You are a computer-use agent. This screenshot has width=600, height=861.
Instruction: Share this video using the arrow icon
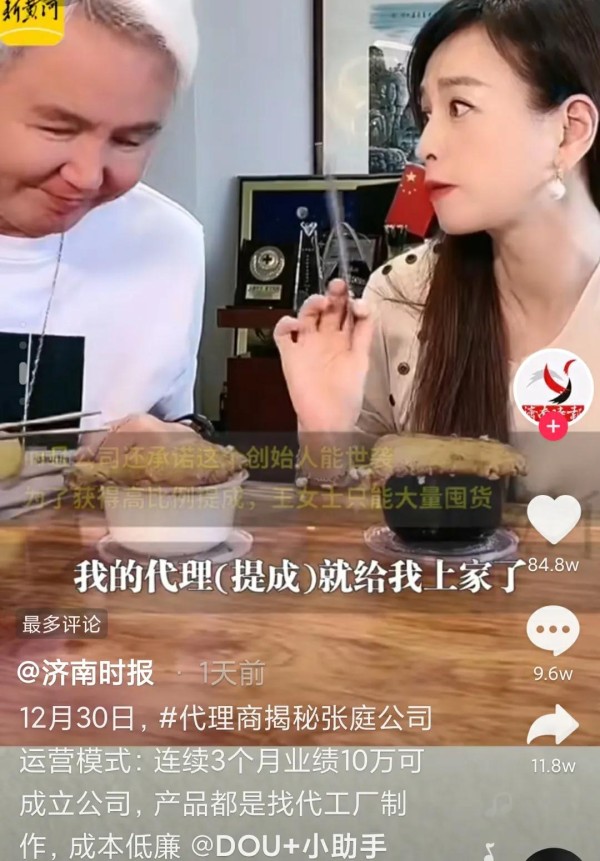[553, 726]
